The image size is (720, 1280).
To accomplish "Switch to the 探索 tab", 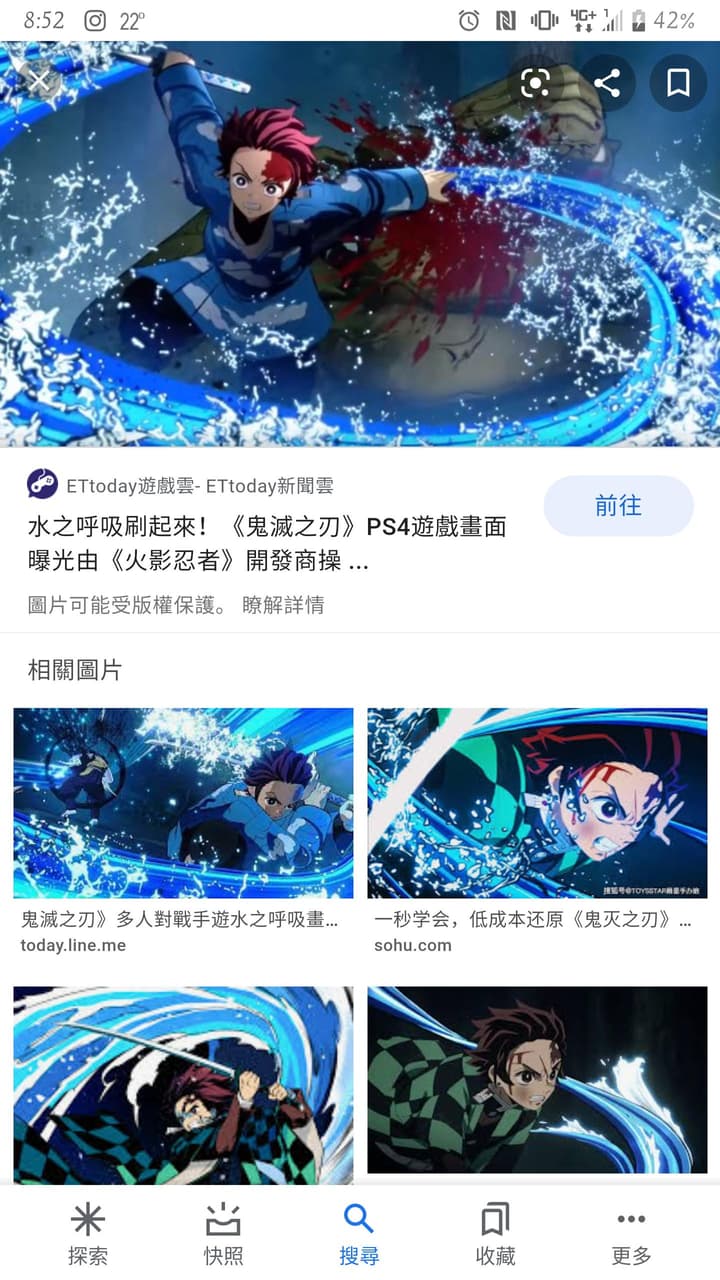I will click(88, 1233).
